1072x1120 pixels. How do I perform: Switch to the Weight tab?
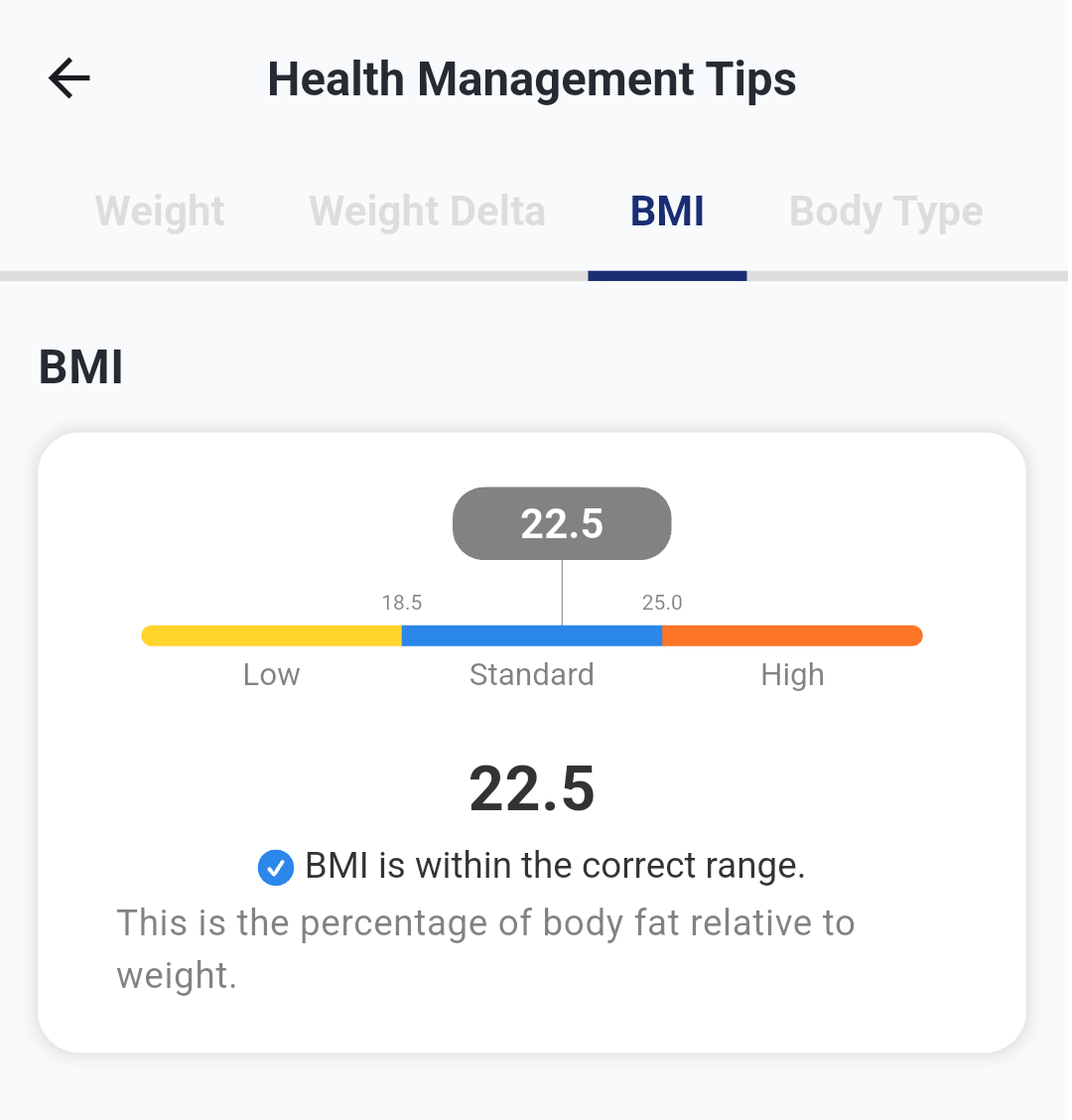tap(160, 211)
